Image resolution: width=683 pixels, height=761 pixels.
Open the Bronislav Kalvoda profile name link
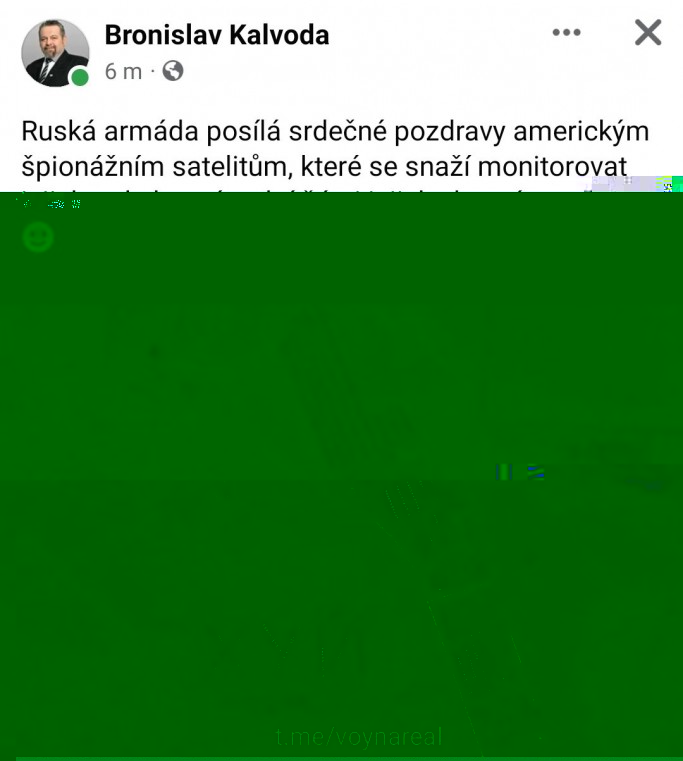coord(217,35)
